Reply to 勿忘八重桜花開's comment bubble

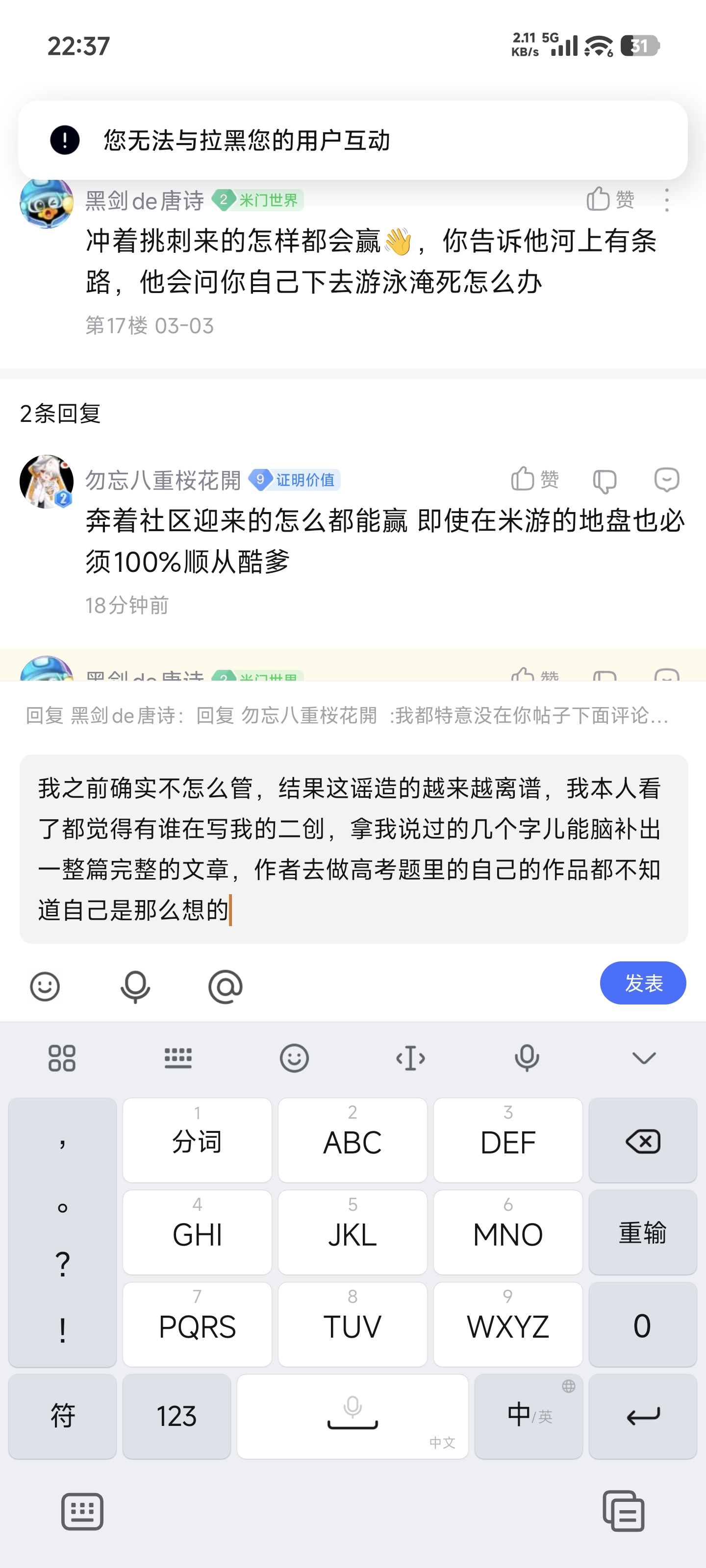coord(666,480)
